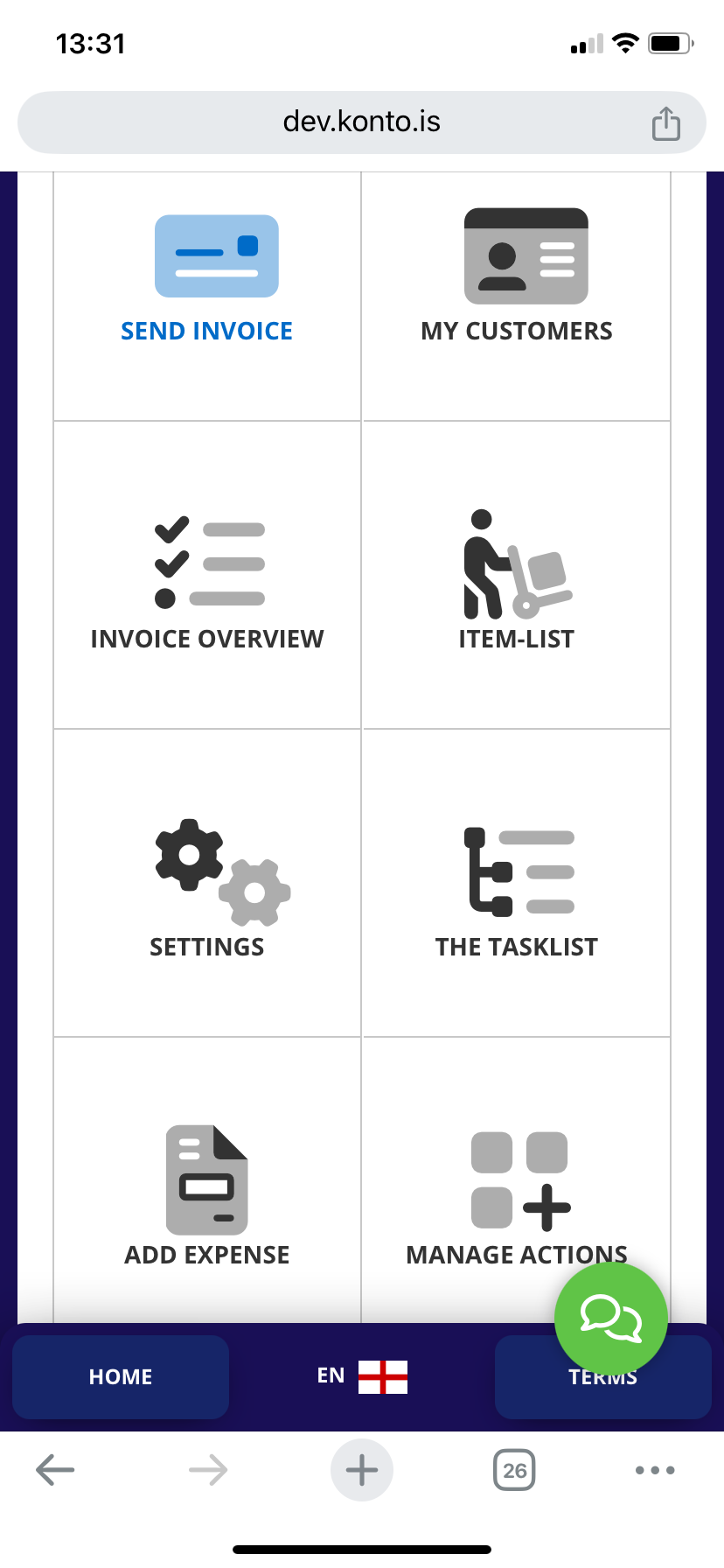Open My Customers
Screen dimensions: 724x1568
pyautogui.click(x=517, y=297)
